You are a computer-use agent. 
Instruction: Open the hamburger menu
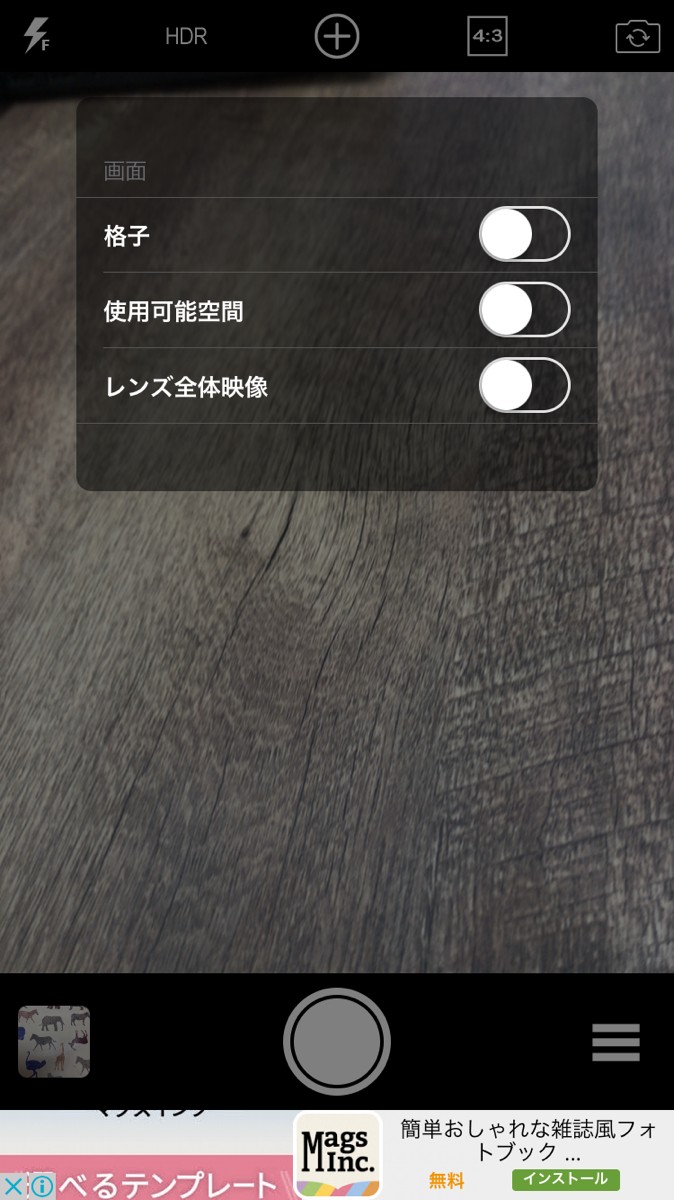[615, 1042]
